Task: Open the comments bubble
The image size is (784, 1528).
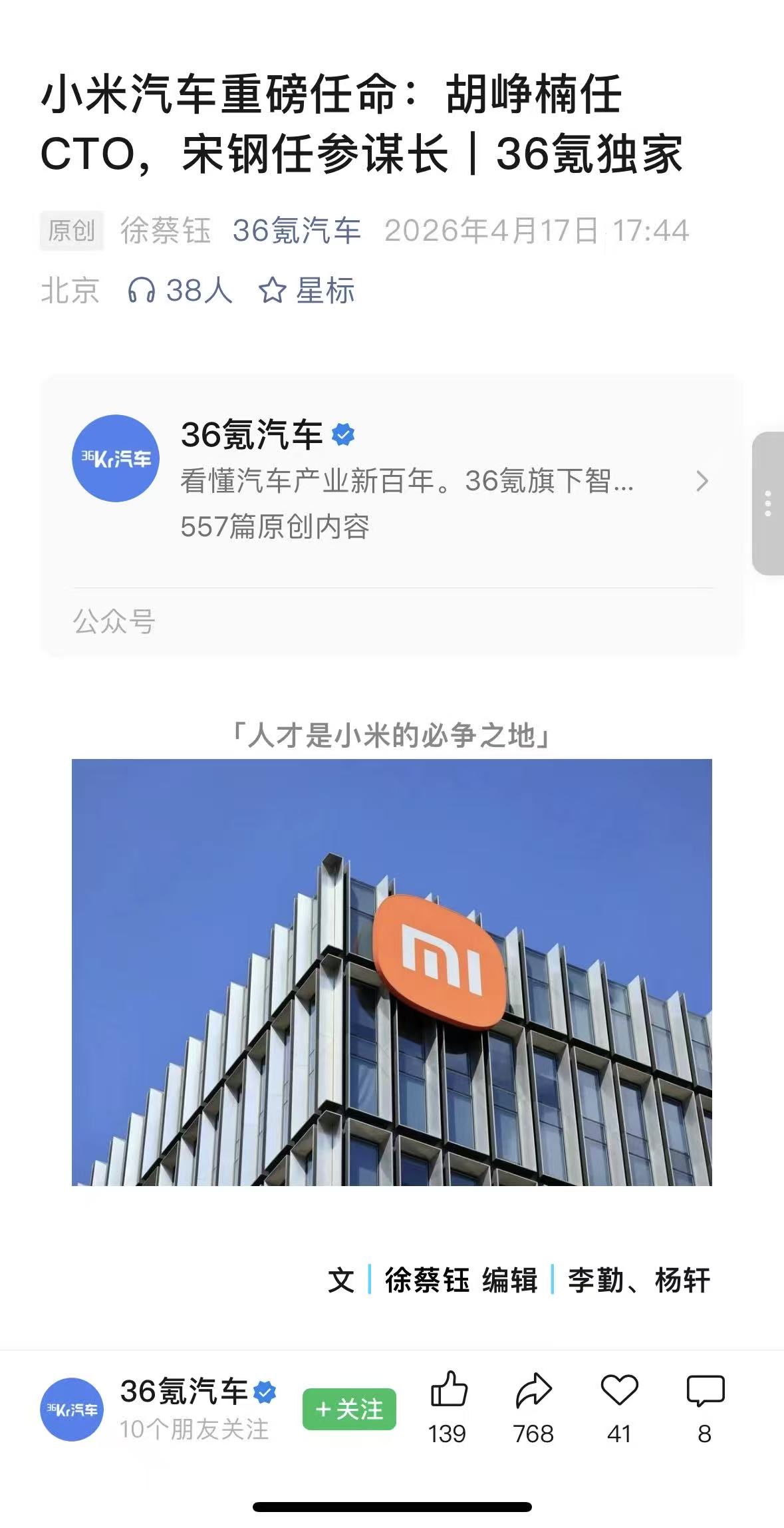Action: point(705,1390)
